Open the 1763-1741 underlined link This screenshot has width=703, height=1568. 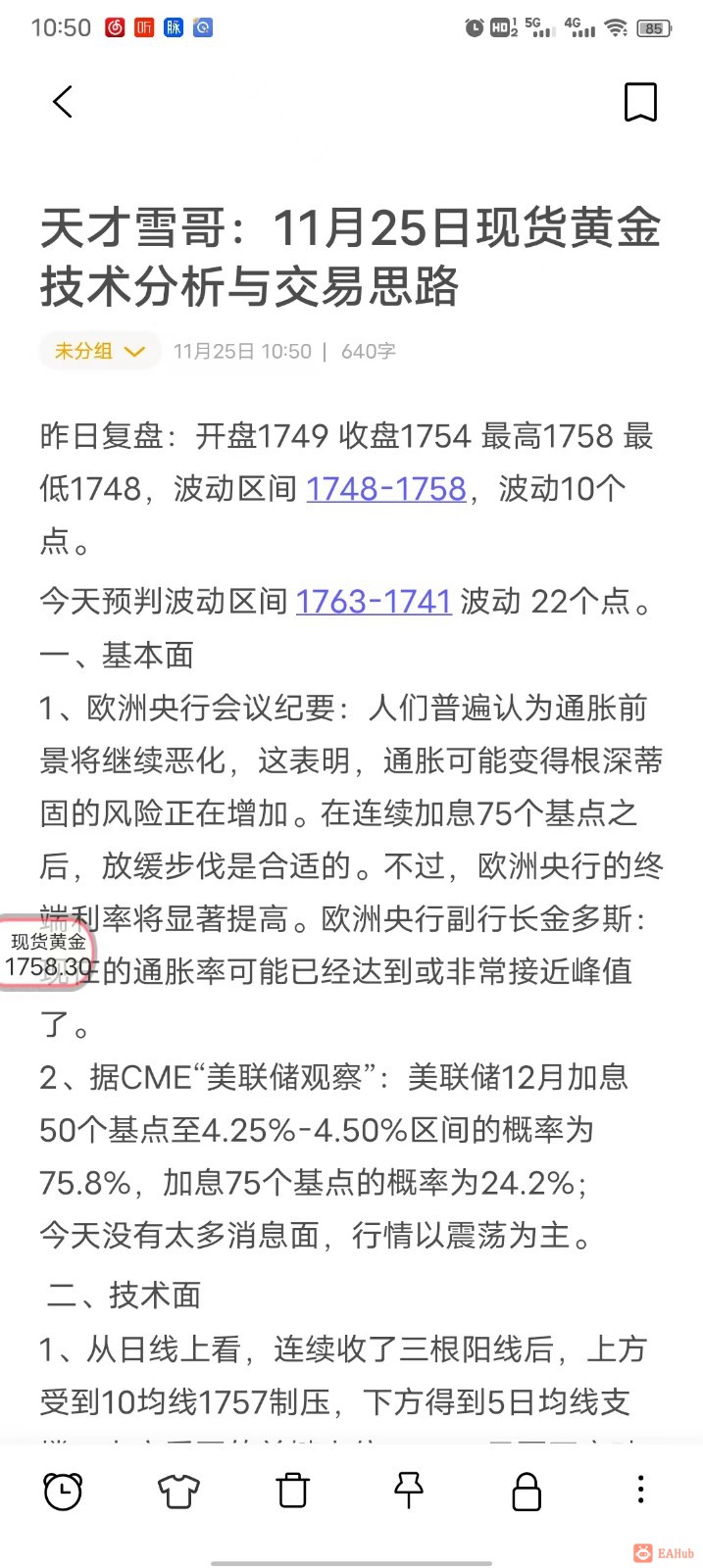point(374,601)
